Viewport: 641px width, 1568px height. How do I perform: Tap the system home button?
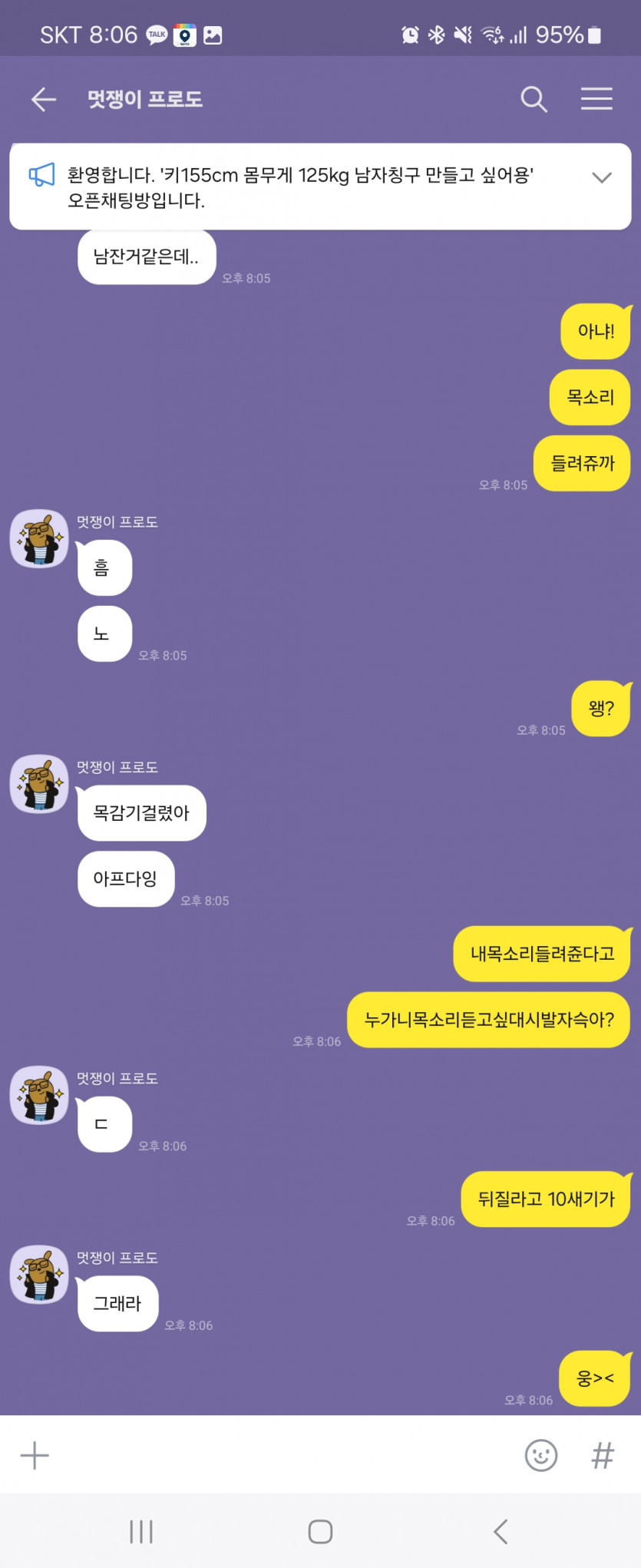320,1531
